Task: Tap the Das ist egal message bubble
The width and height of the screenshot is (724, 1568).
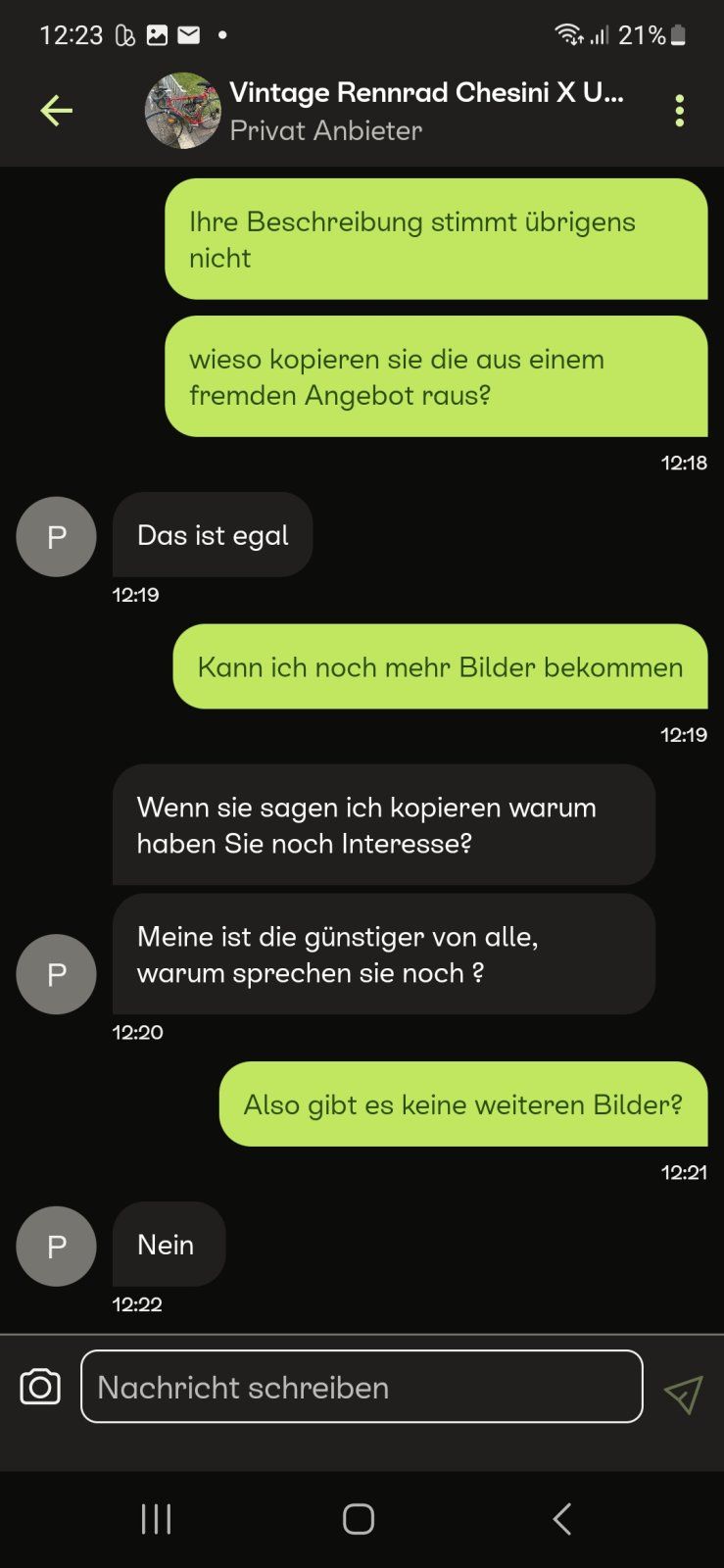Action: pos(213,535)
